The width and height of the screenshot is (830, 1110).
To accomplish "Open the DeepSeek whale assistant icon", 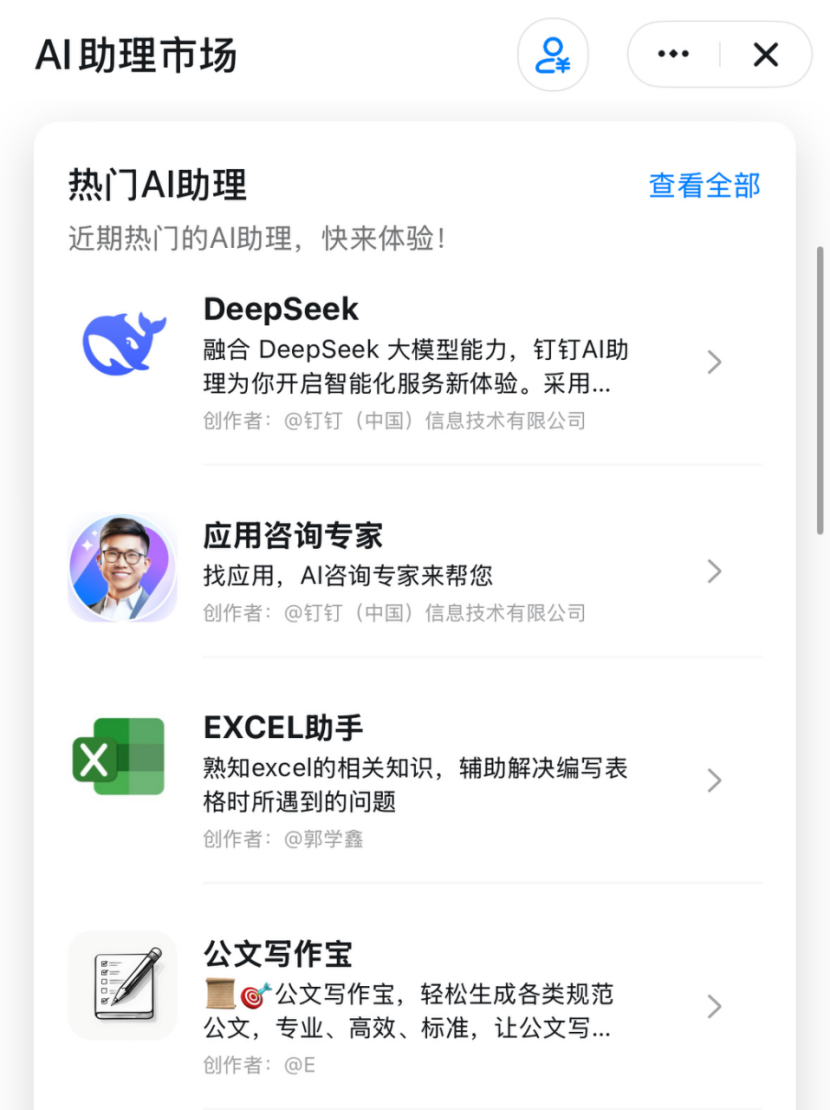I will coord(122,343).
